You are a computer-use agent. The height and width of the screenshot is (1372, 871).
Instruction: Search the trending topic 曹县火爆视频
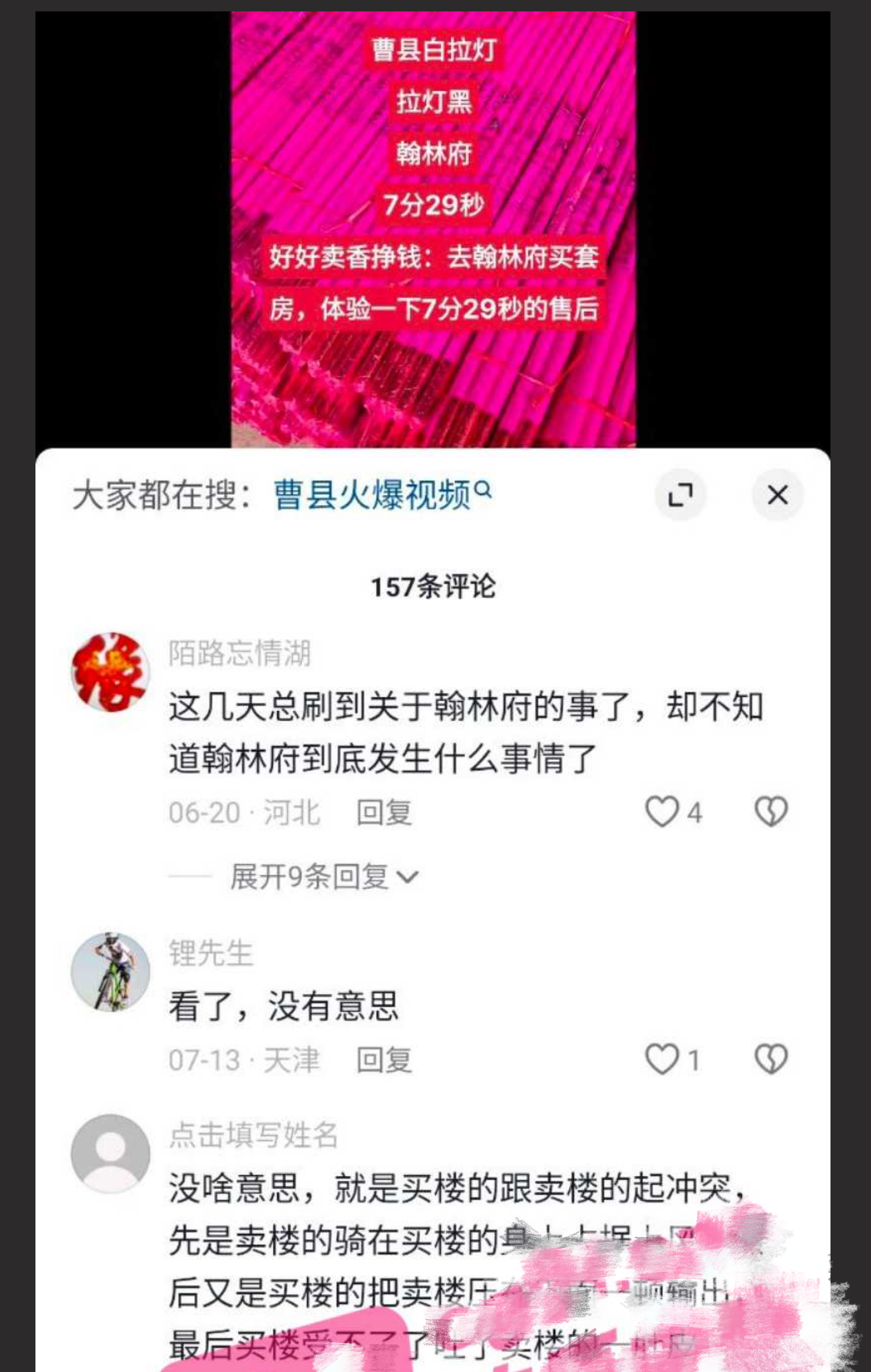[373, 494]
